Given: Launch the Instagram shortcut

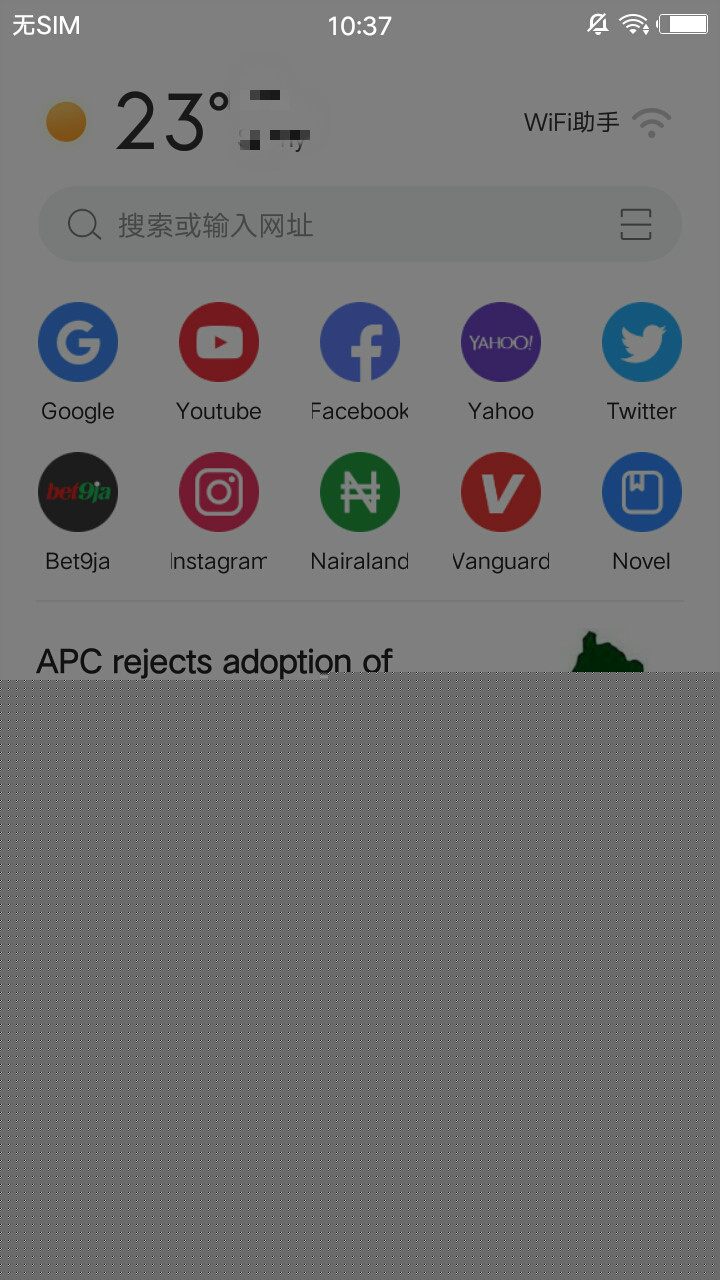Looking at the screenshot, I should coord(219,493).
